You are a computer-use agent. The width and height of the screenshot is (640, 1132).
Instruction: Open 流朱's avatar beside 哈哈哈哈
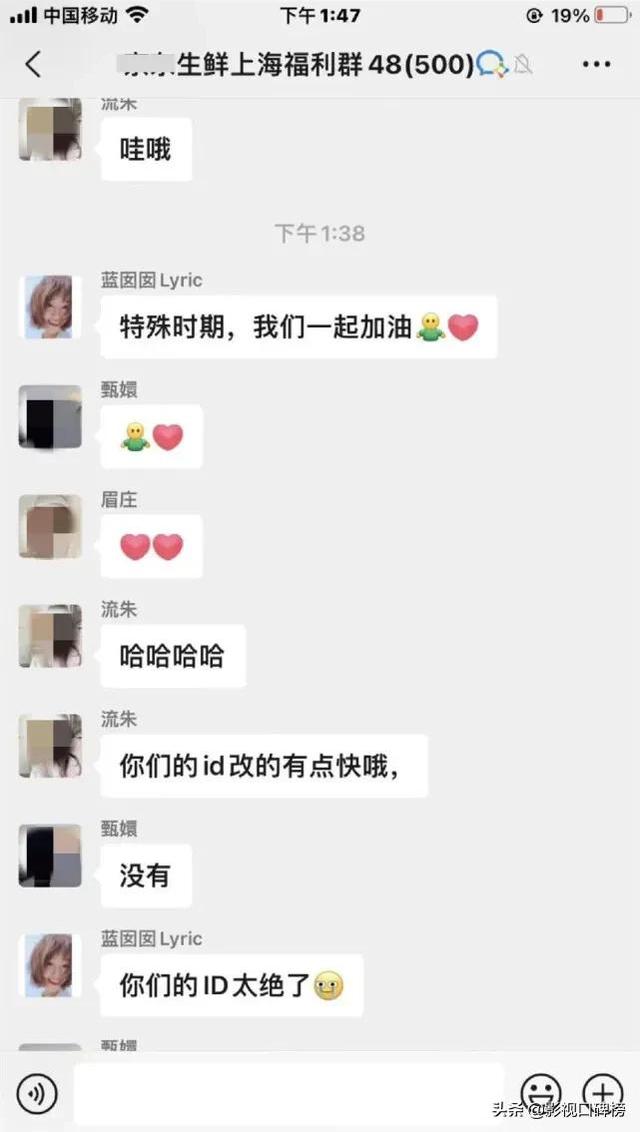[x=50, y=636]
